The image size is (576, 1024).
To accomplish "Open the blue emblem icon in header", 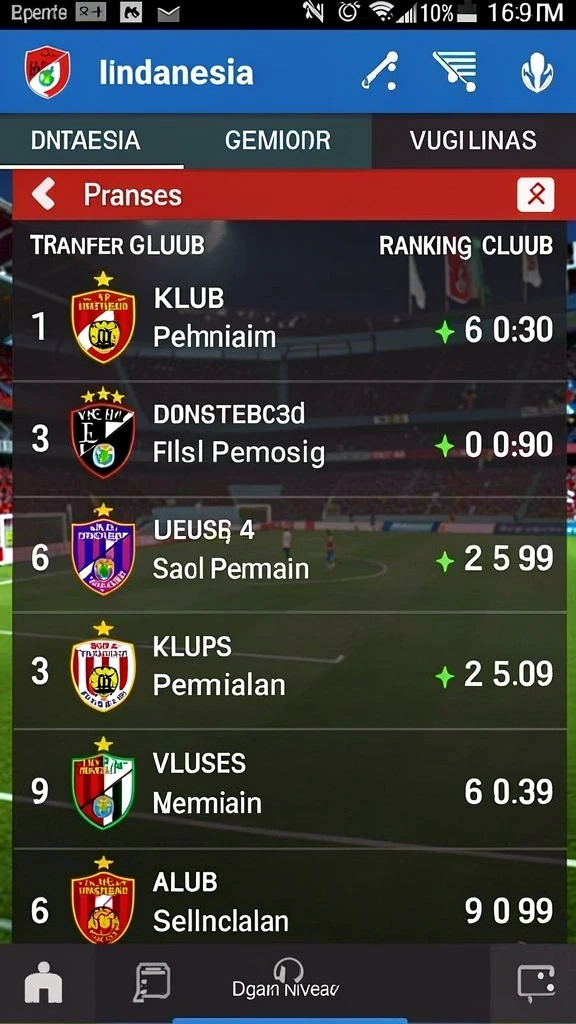I will 537,72.
